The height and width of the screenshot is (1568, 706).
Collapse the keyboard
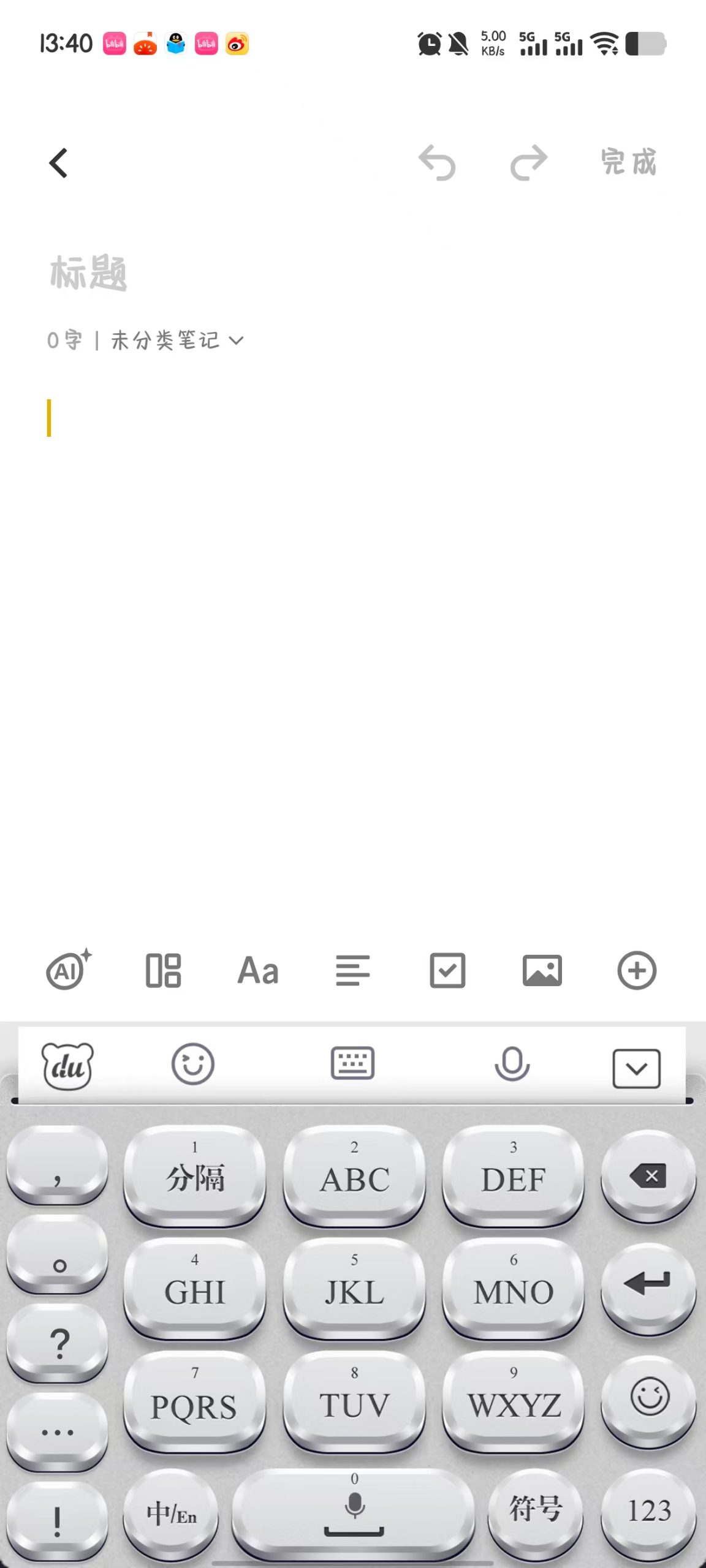[636, 1069]
